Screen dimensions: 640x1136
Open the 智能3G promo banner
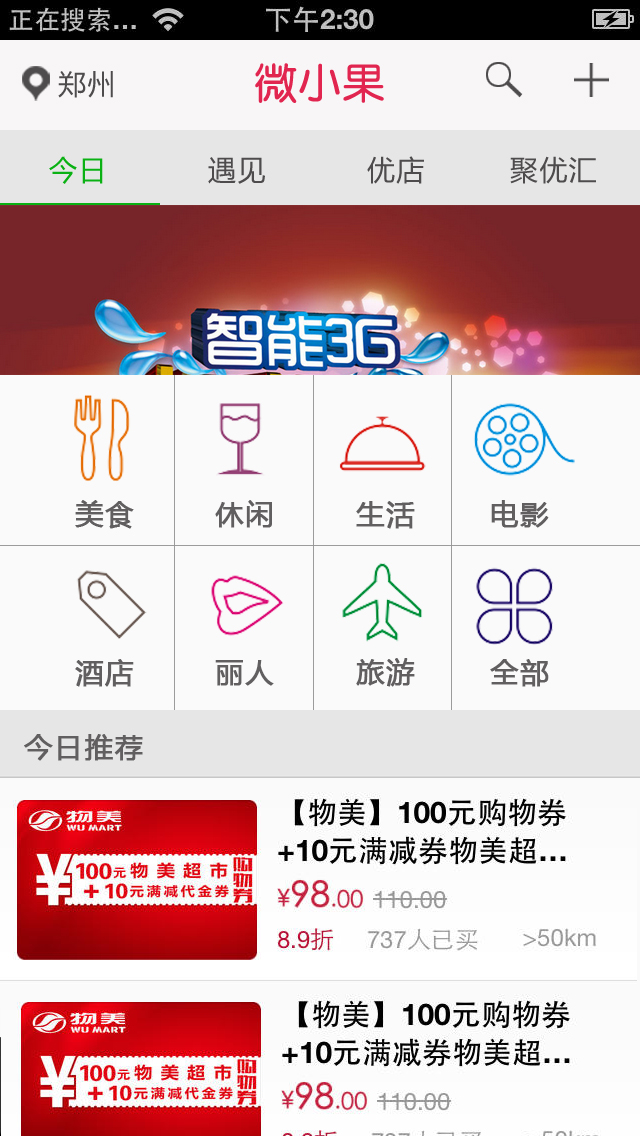(320, 290)
